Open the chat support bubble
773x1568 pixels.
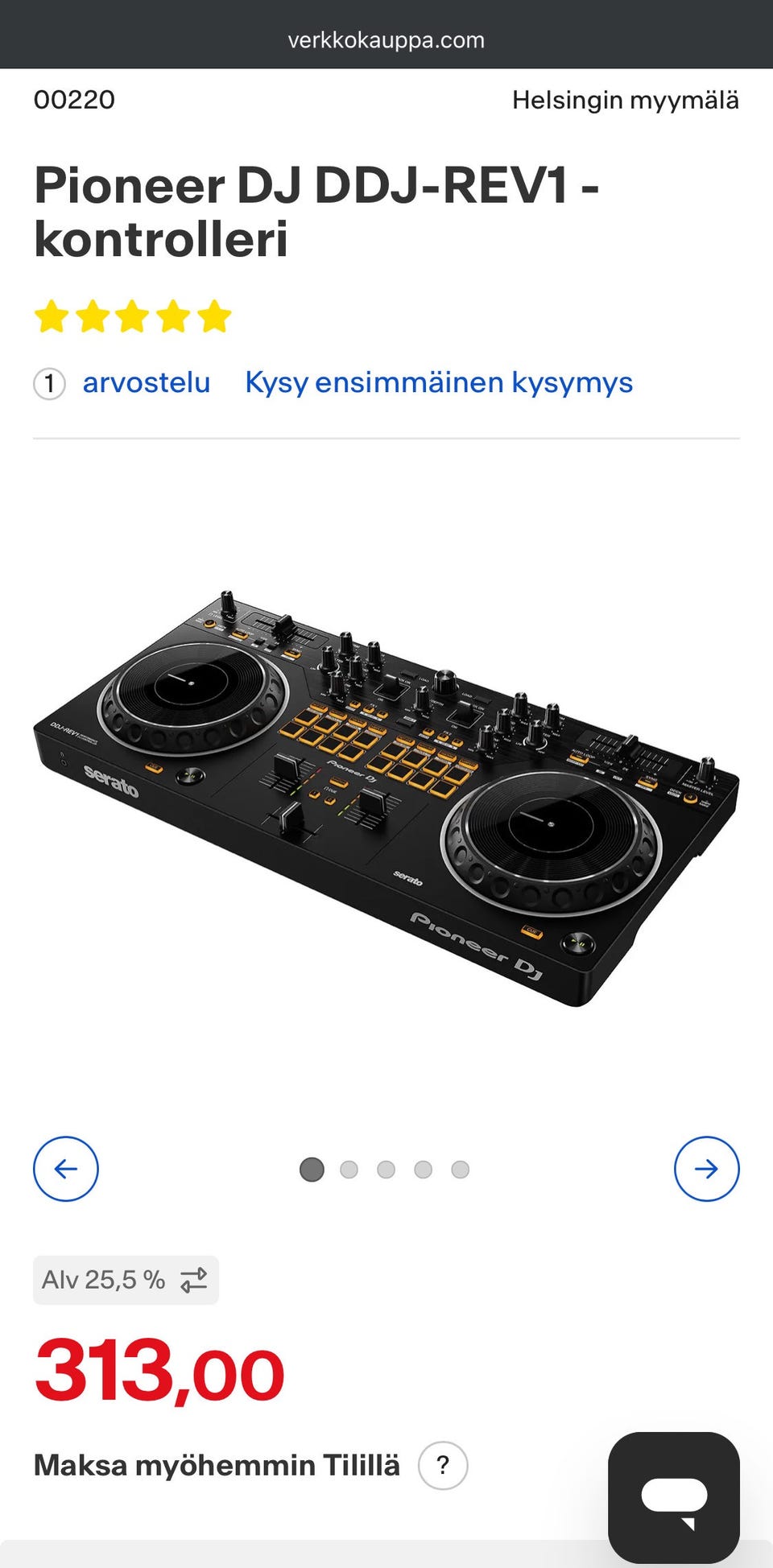[x=674, y=1497]
